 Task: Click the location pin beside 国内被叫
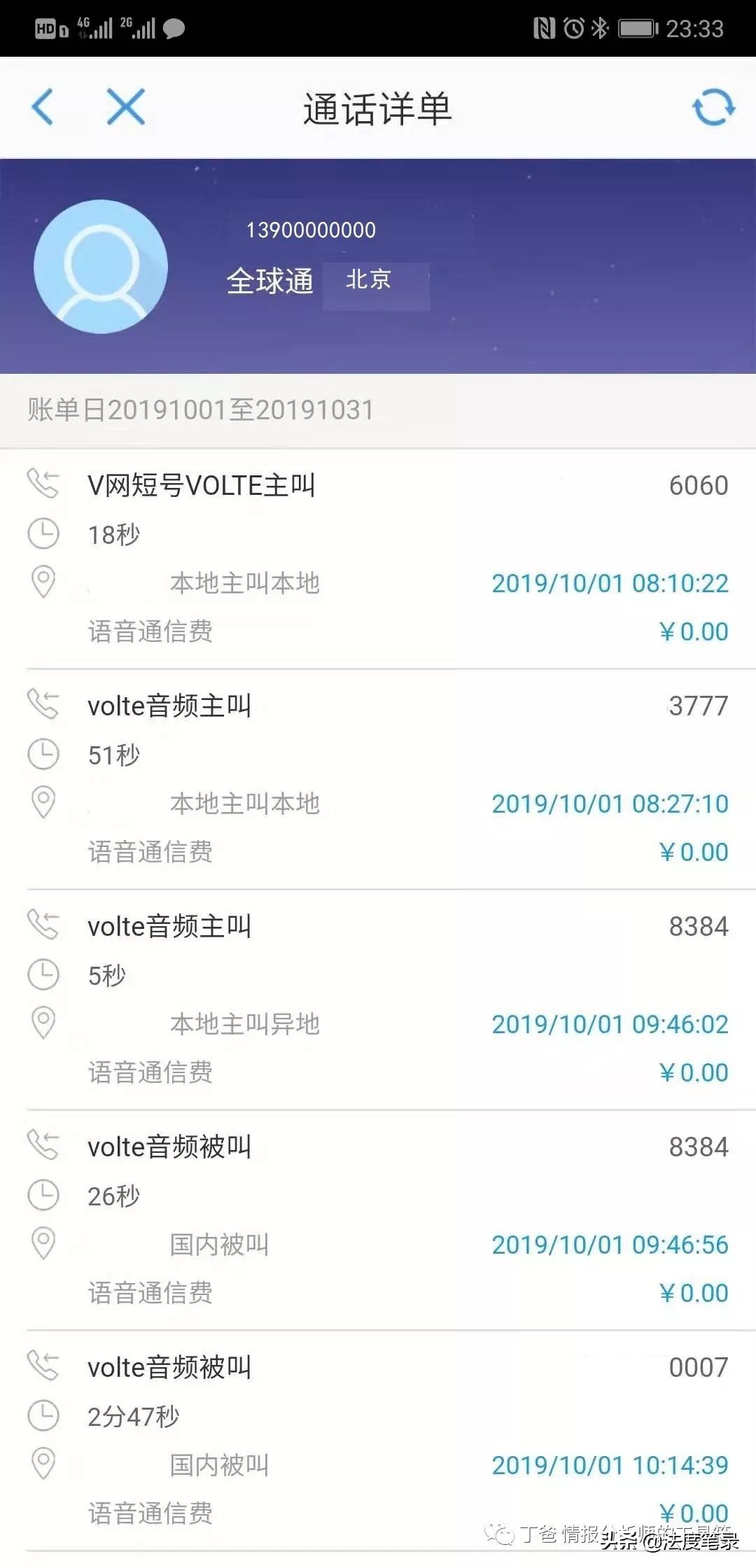point(44,1243)
